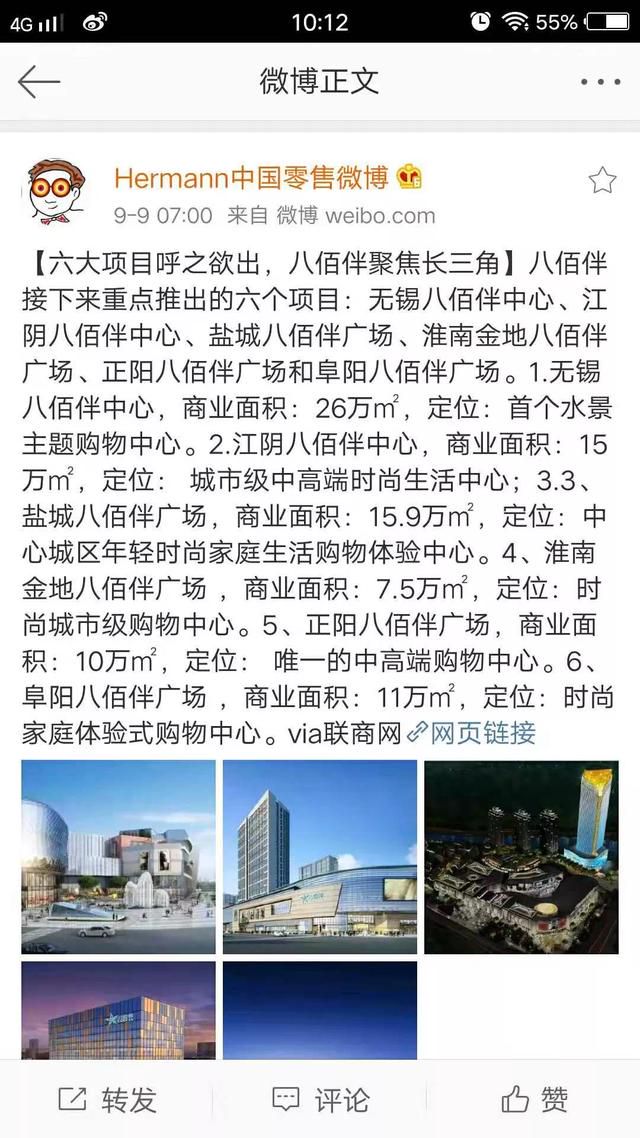This screenshot has height=1138, width=640.
Task: View the first photo with glass dome mall
Action: pos(118,856)
